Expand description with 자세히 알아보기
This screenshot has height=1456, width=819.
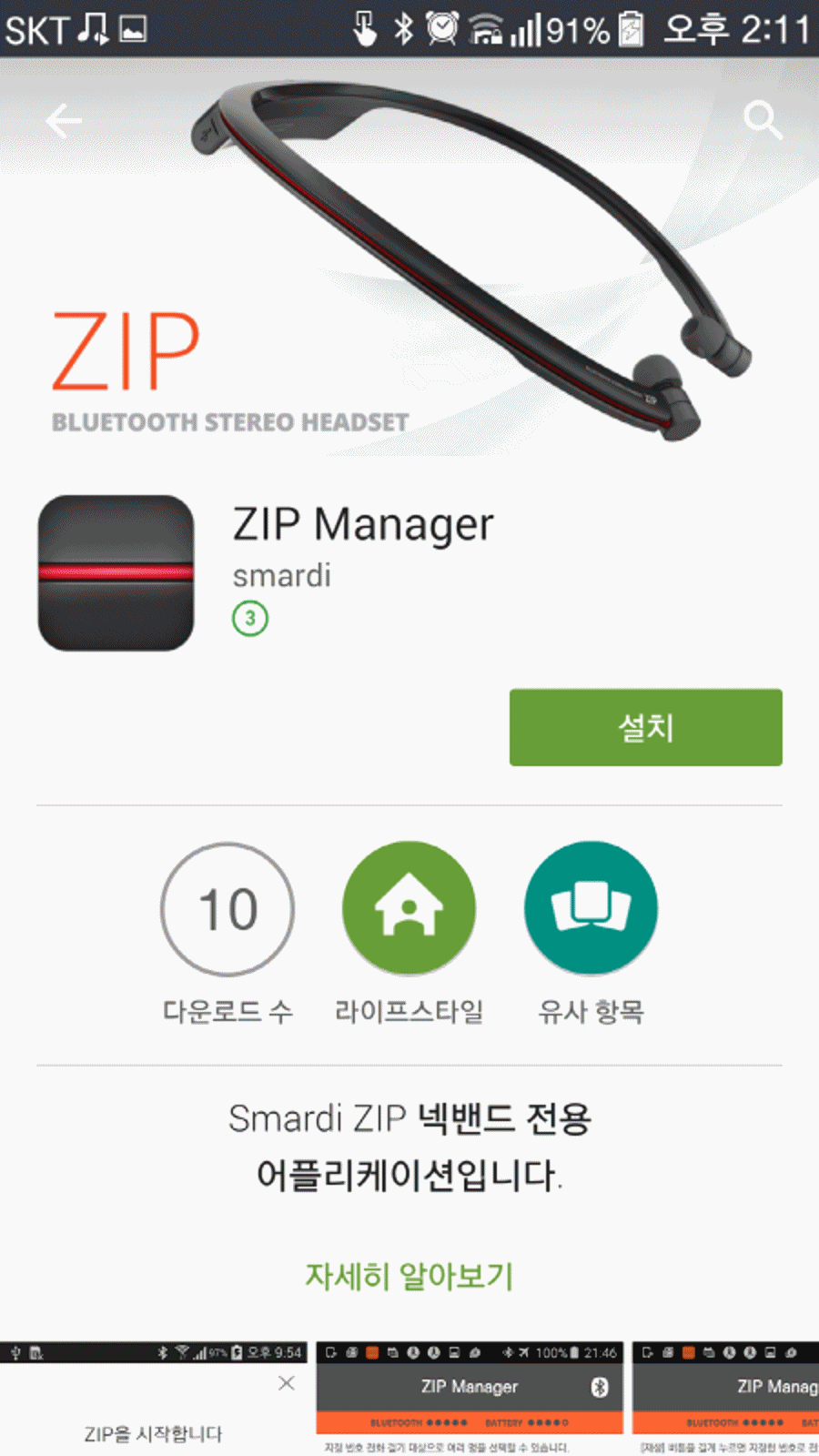click(409, 1276)
